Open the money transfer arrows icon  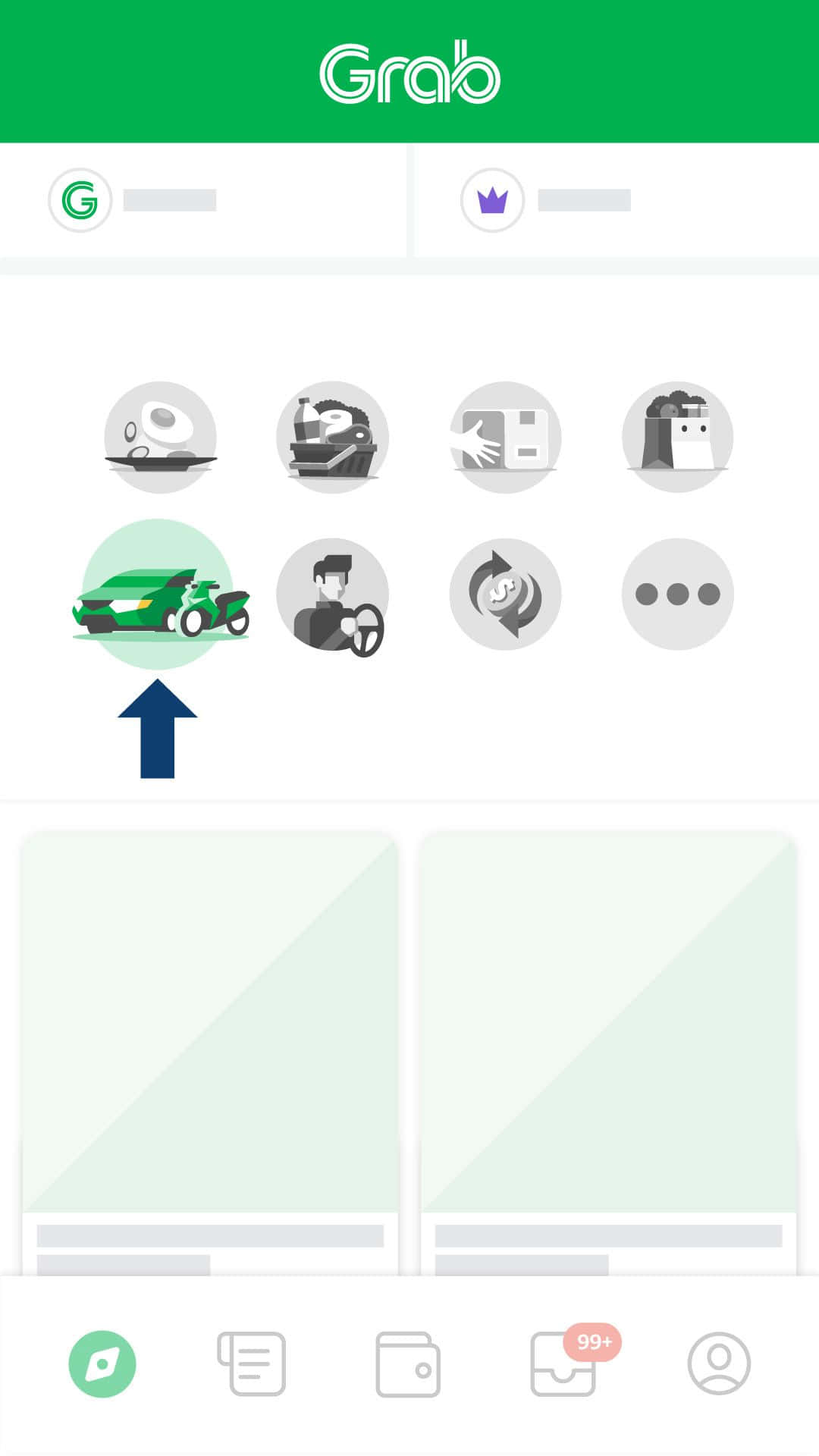(x=505, y=595)
